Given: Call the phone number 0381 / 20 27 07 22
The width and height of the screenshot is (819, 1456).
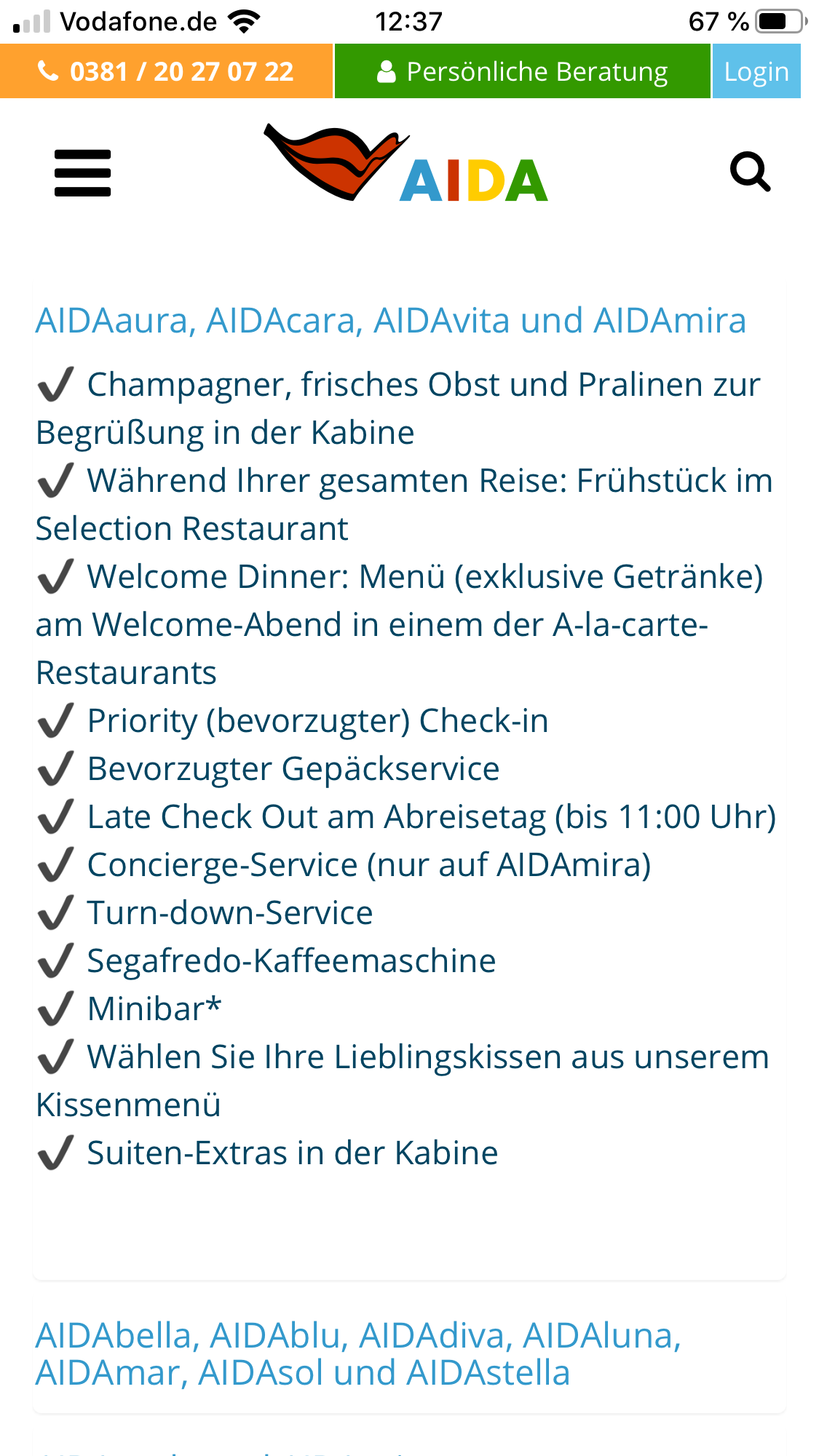Looking at the screenshot, I should pos(166,71).
